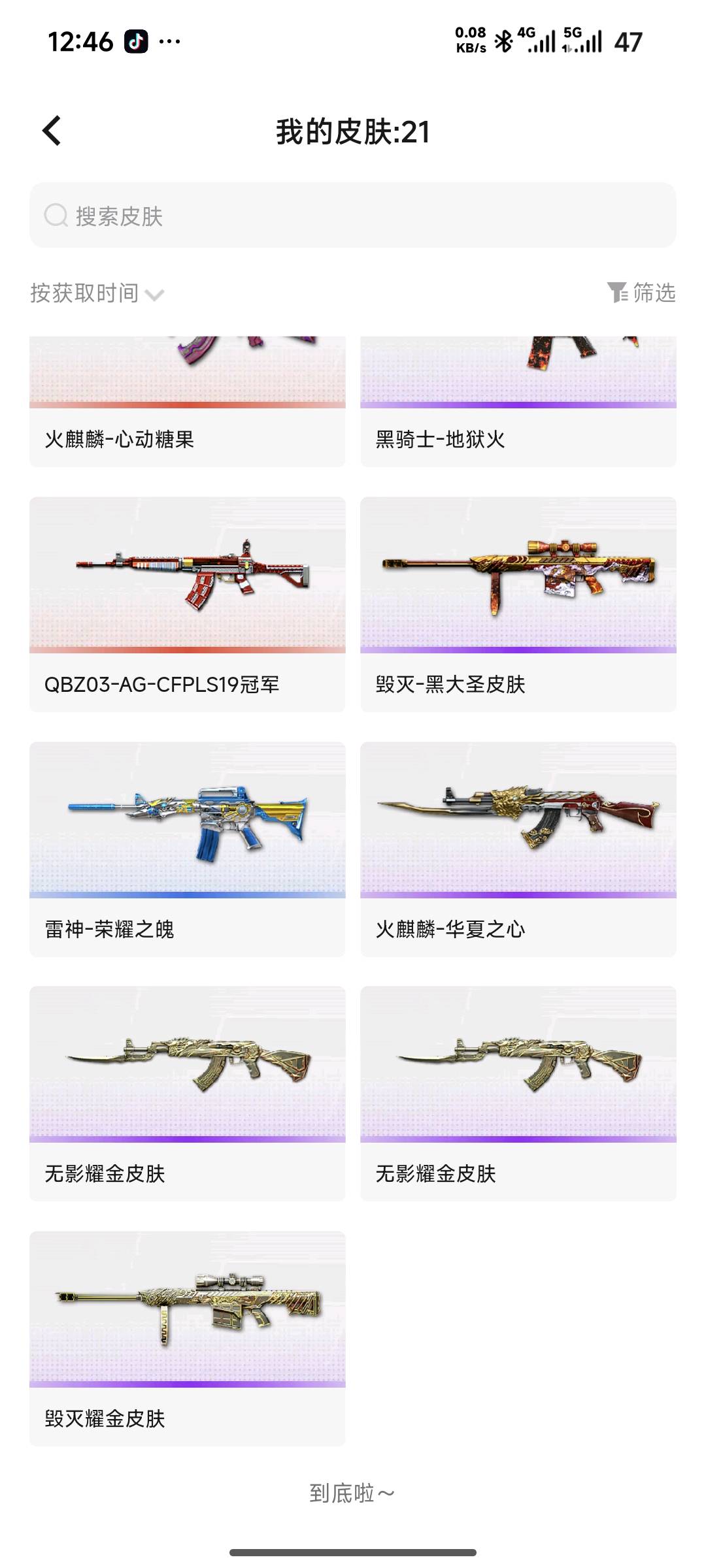Open the 火麒麟-心动糖果 skin card
Image resolution: width=706 pixels, height=1568 pixels.
(x=187, y=401)
